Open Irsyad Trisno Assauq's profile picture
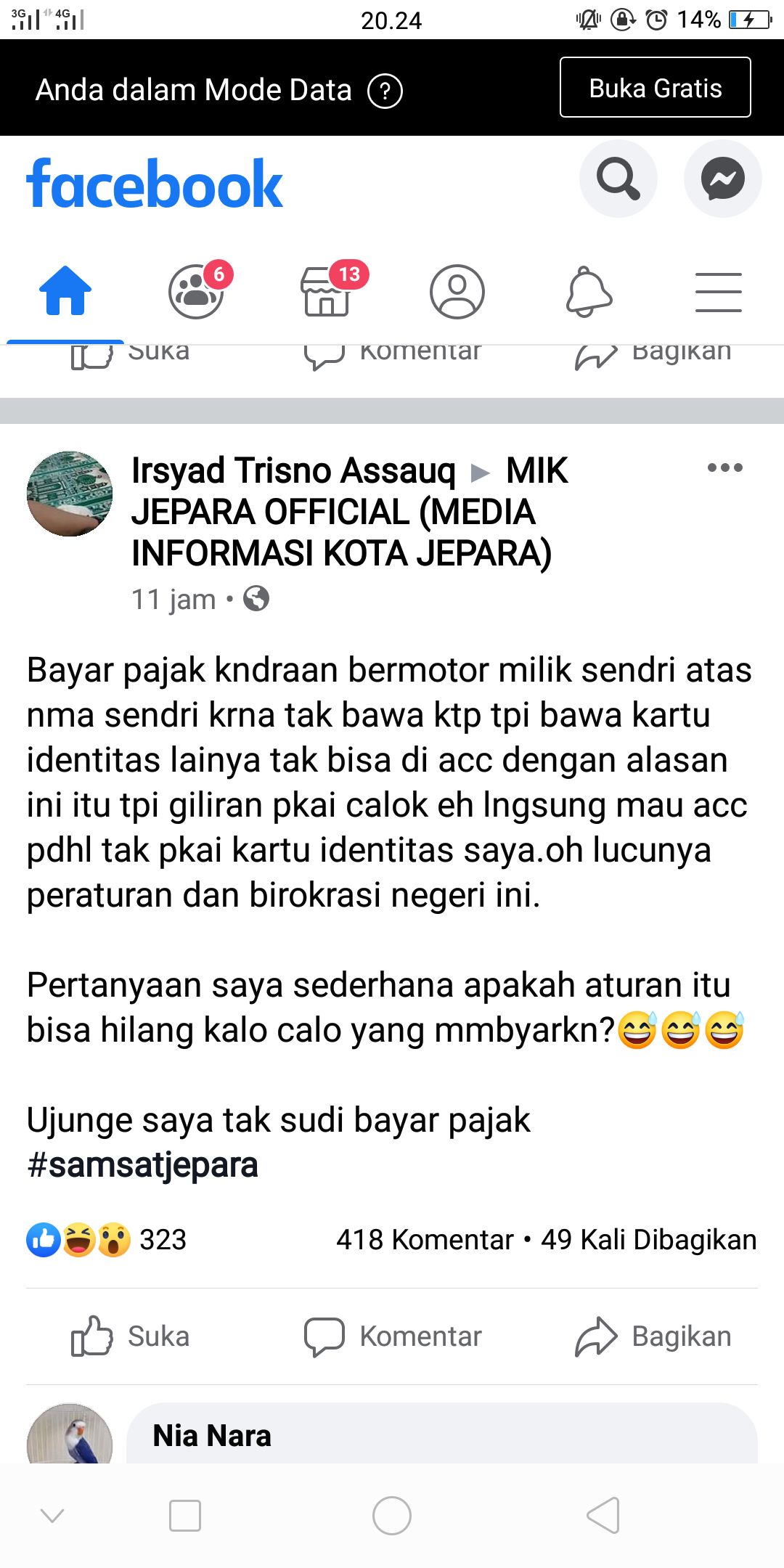Image resolution: width=784 pixels, height=1568 pixels. pos(70,494)
